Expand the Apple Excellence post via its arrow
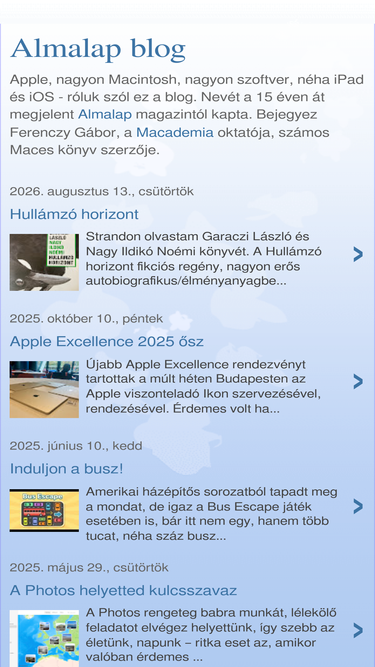 [358, 382]
